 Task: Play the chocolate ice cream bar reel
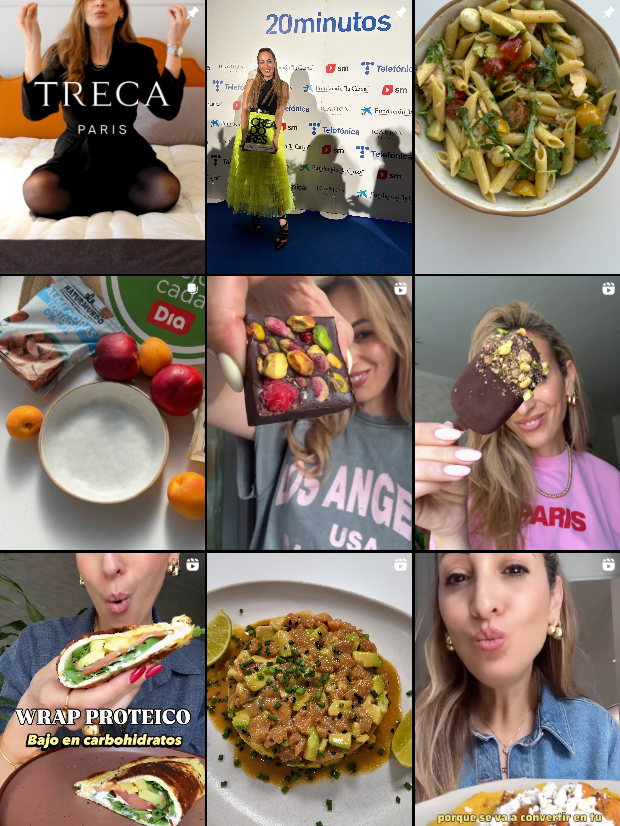(517, 413)
